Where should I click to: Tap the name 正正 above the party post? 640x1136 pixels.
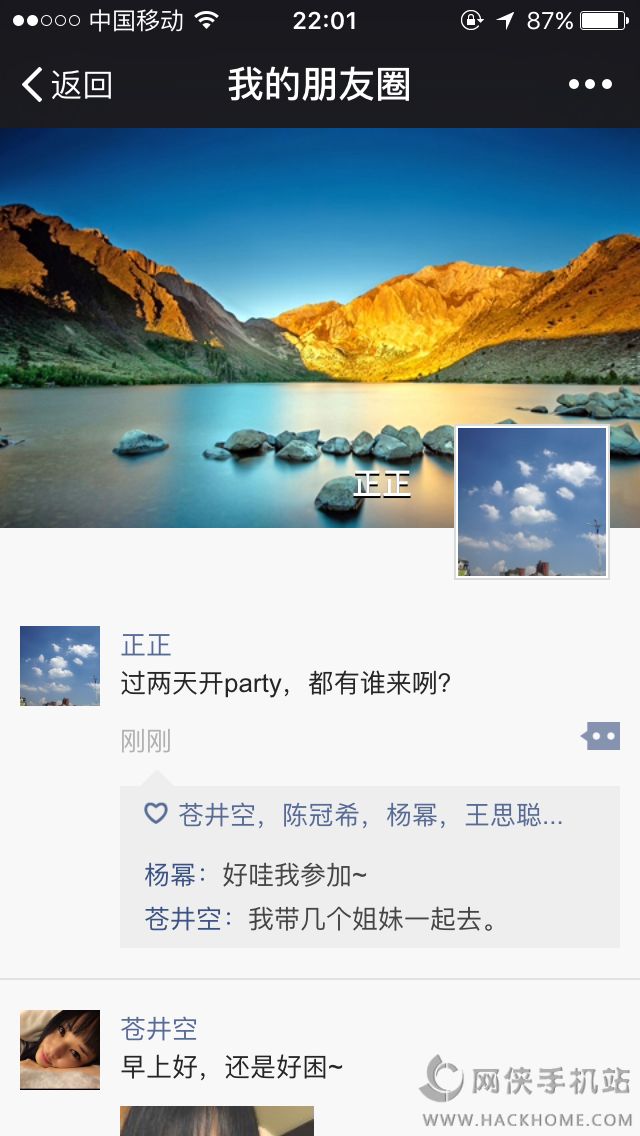coord(146,645)
